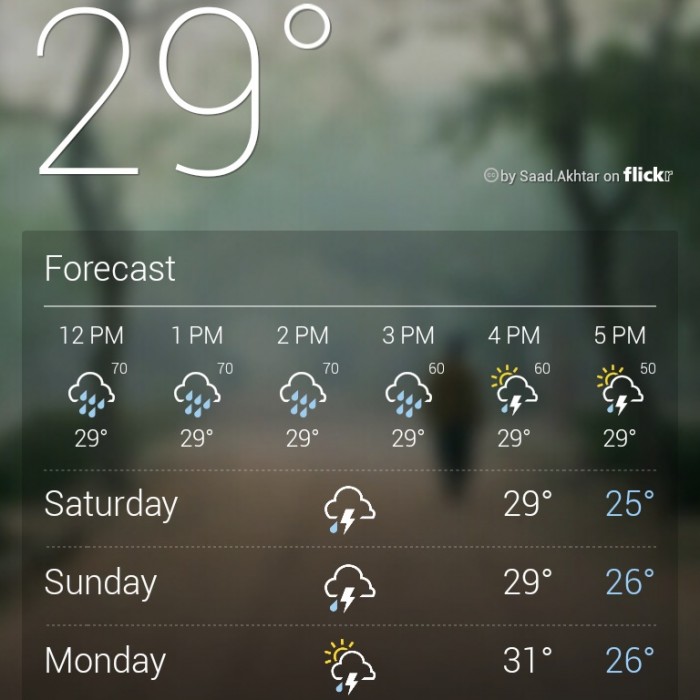The height and width of the screenshot is (700, 700).
Task: Expand Sunday's forecast row
Action: pyautogui.click(x=349, y=584)
